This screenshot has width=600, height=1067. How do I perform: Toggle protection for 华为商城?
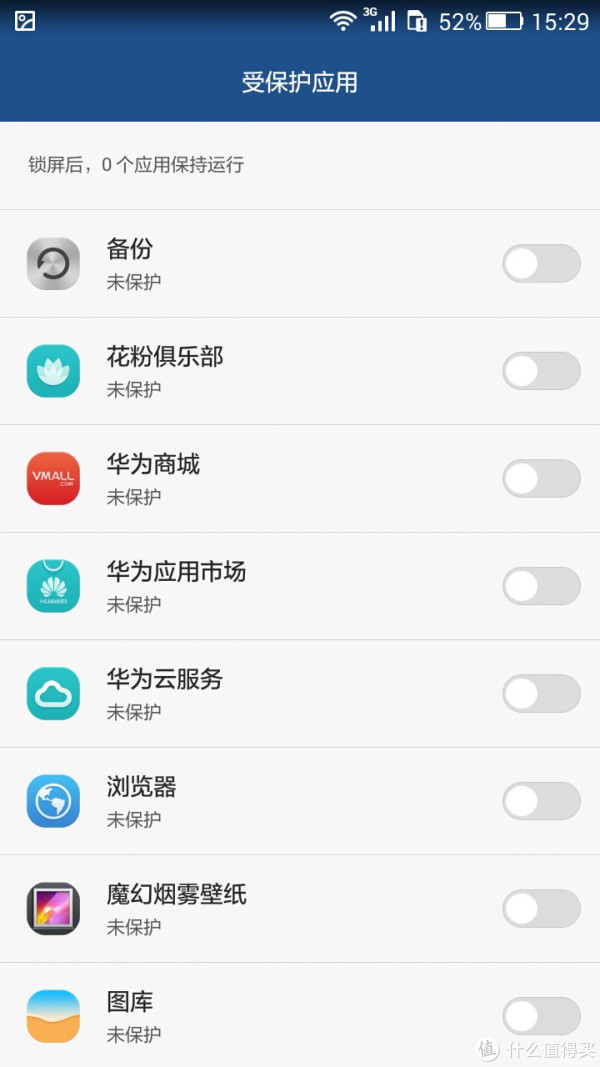click(x=541, y=478)
